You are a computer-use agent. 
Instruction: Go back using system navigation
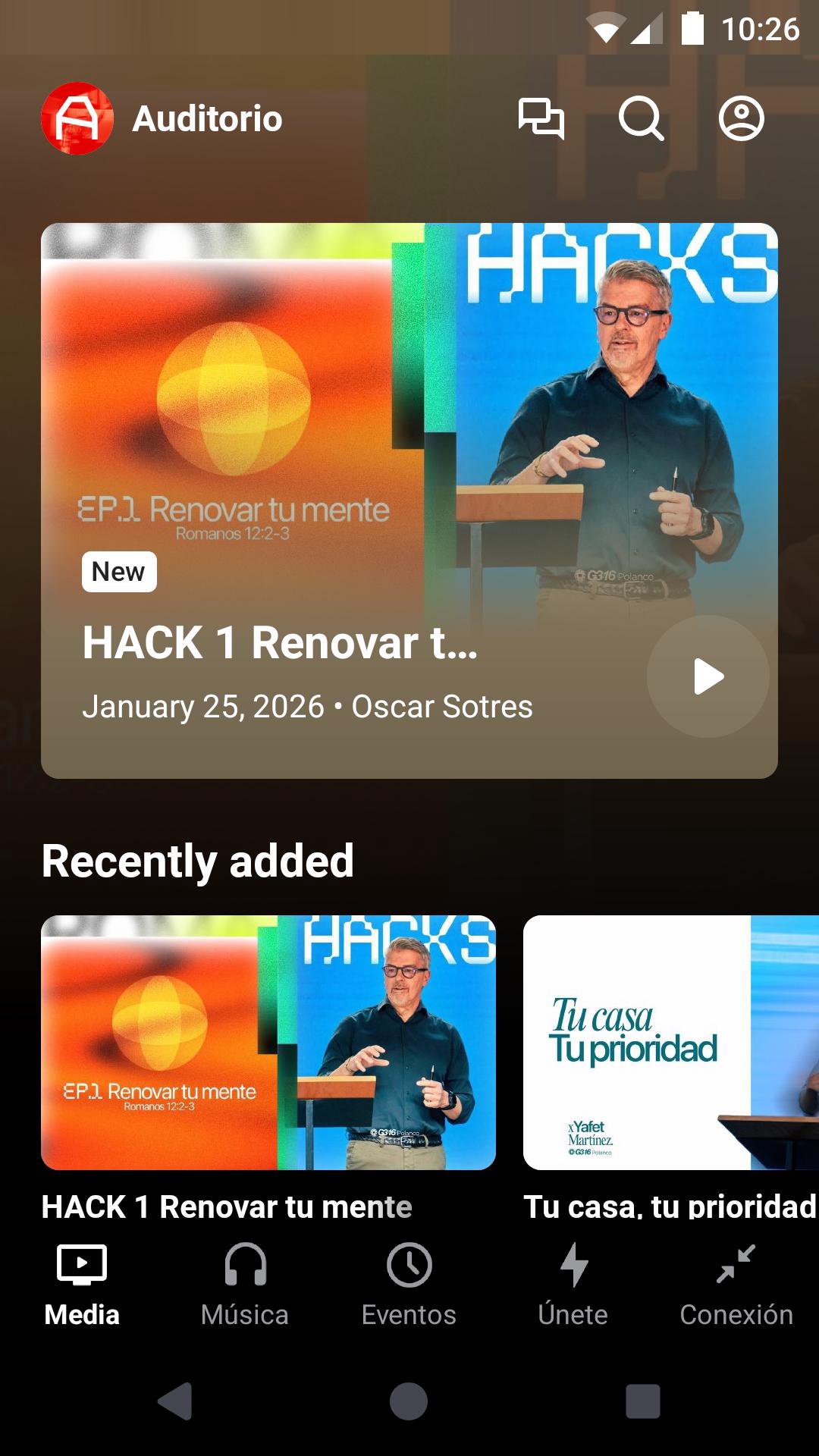click(x=175, y=1401)
